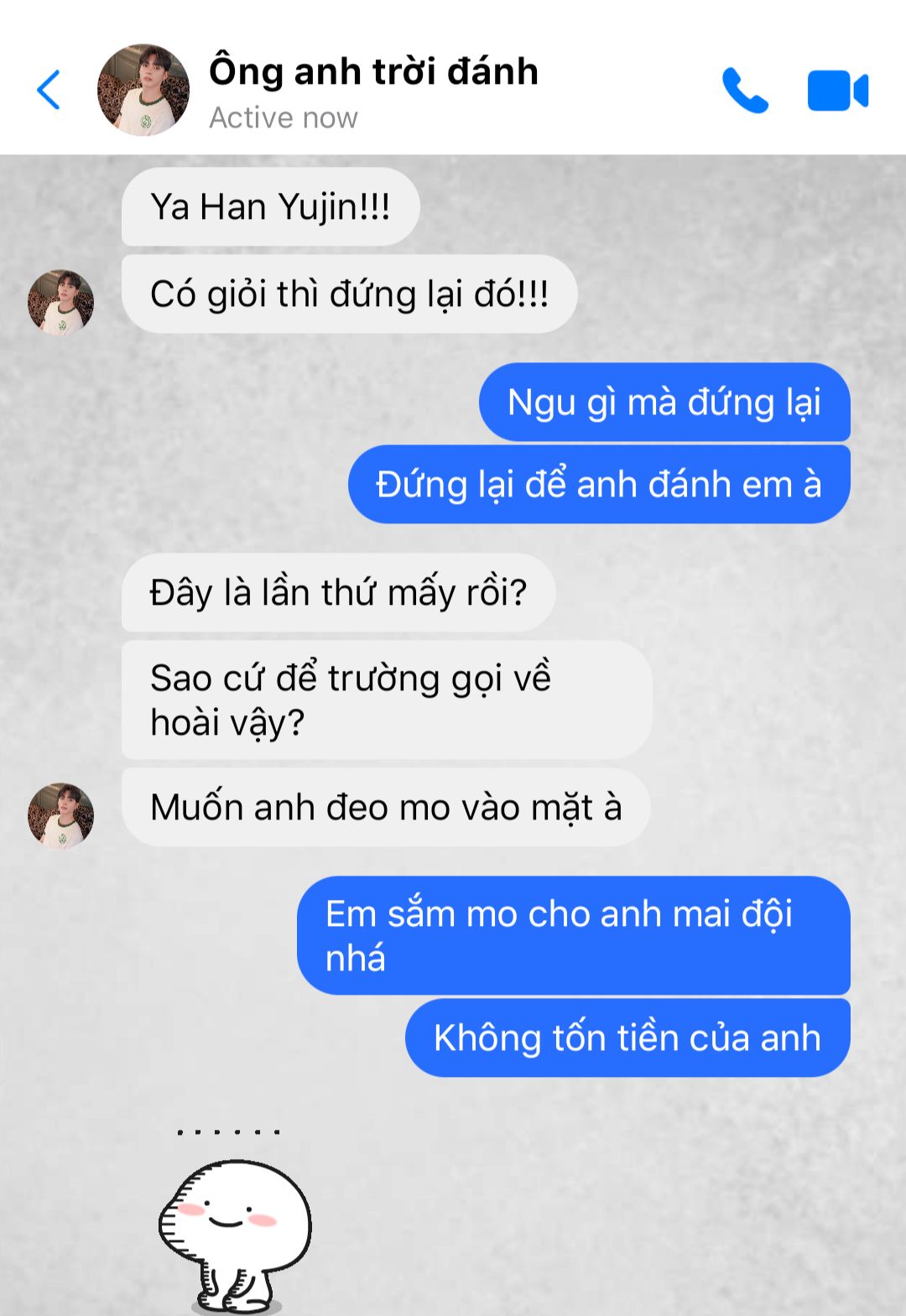906x1316 pixels.
Task: Go back to the chat list
Action: (49, 90)
